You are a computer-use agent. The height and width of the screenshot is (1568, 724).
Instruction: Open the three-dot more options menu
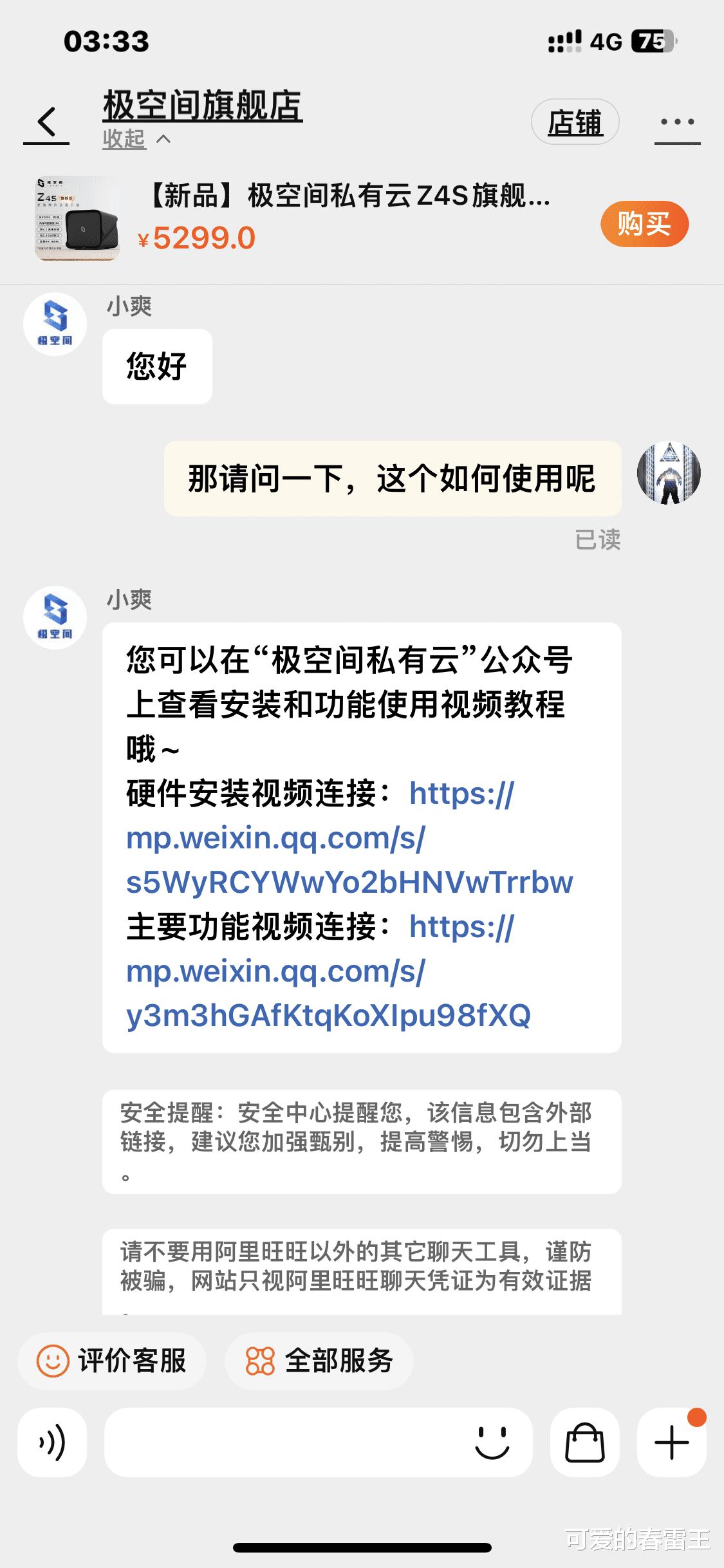click(x=677, y=121)
